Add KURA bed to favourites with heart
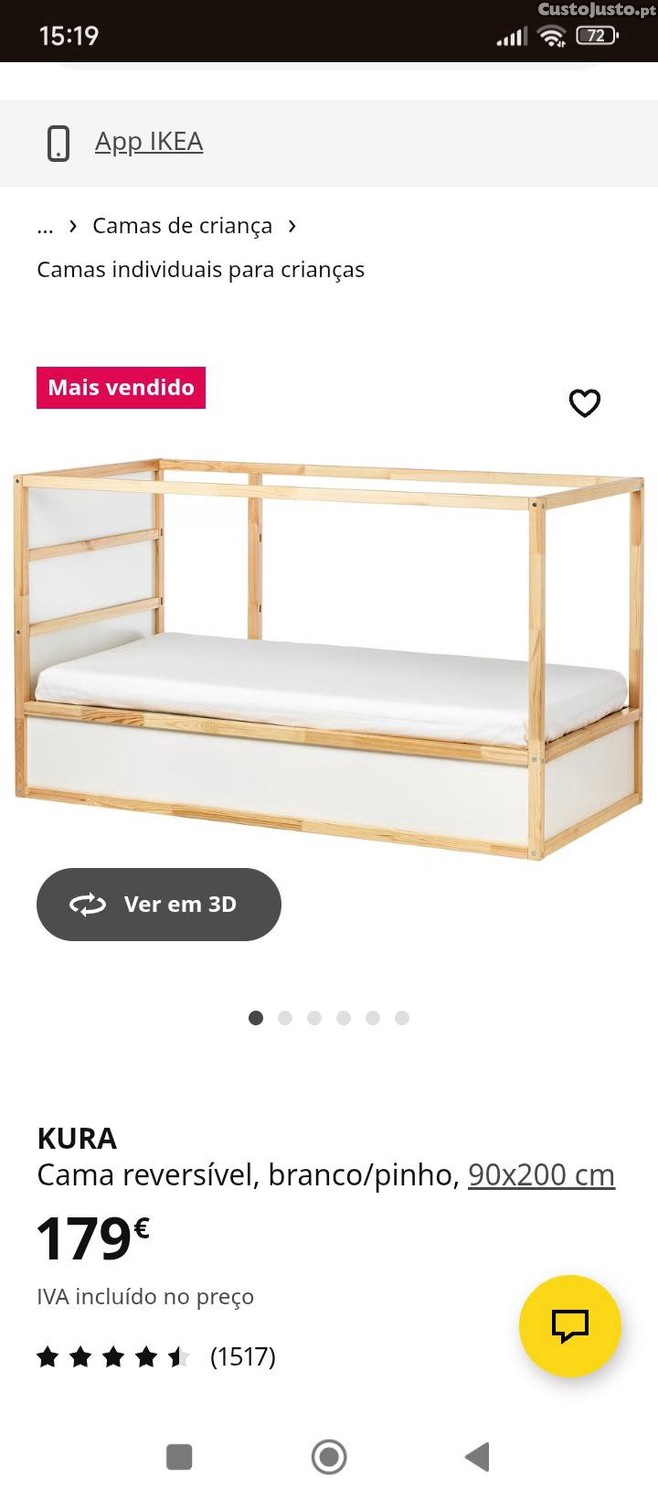The width and height of the screenshot is (658, 1500). coord(585,403)
